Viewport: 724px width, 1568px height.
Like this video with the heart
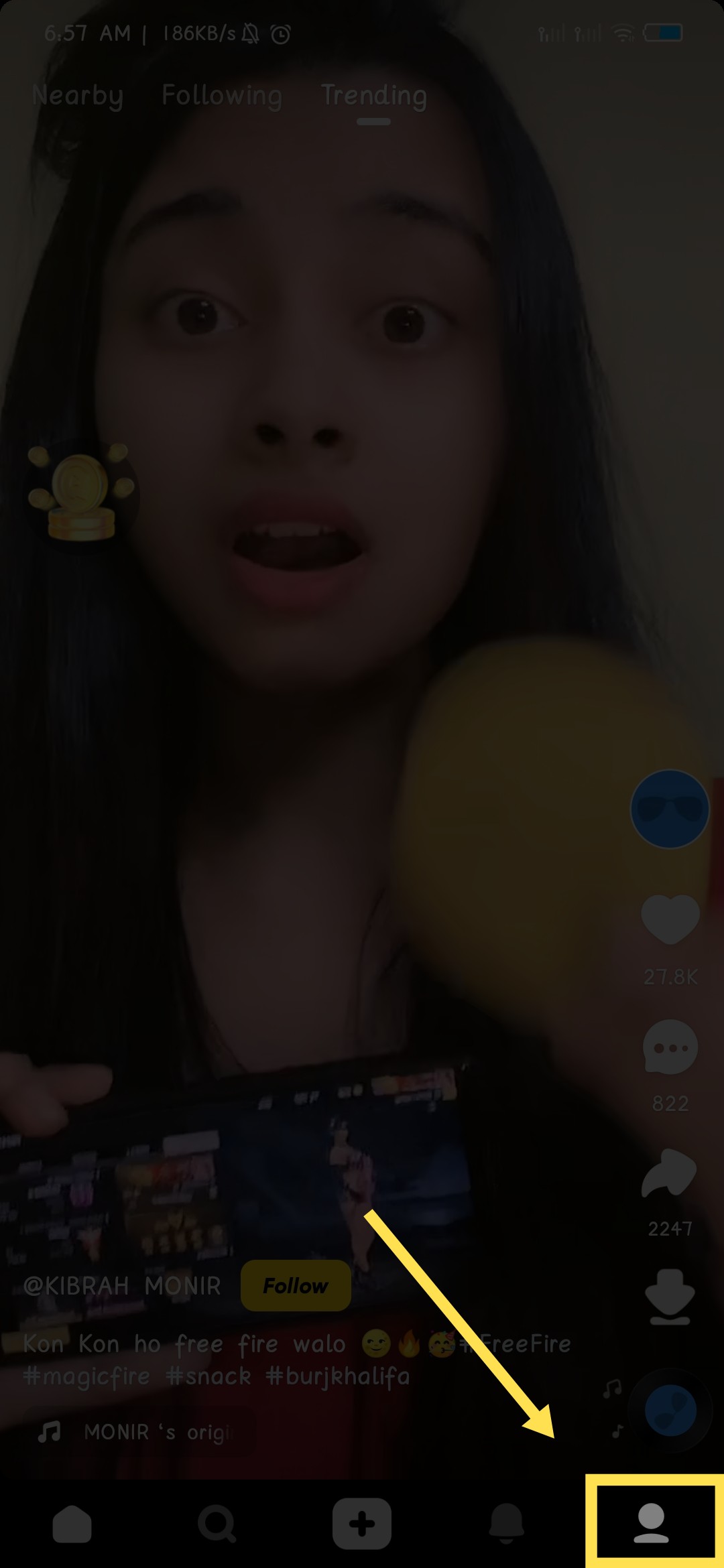[x=670, y=919]
